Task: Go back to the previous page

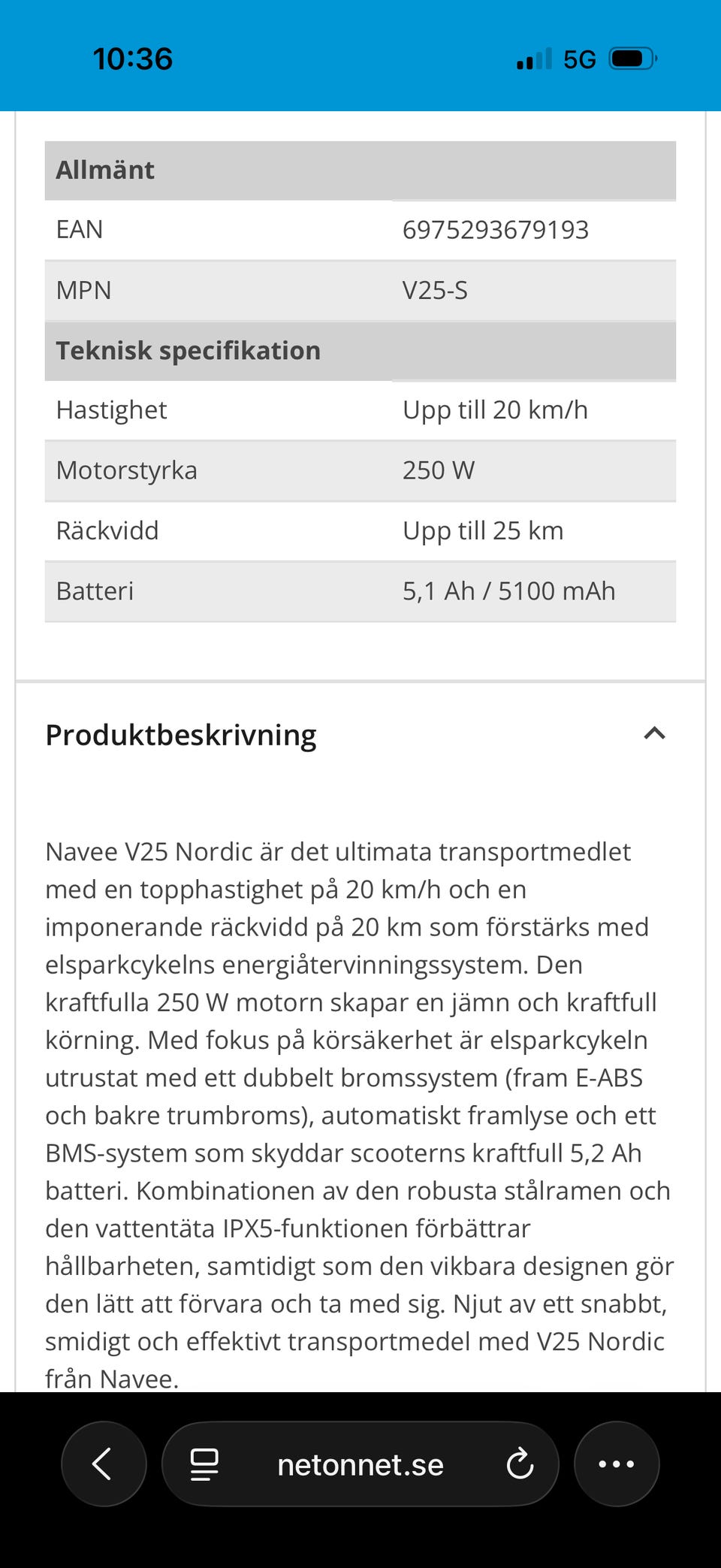Action: 104,1464
